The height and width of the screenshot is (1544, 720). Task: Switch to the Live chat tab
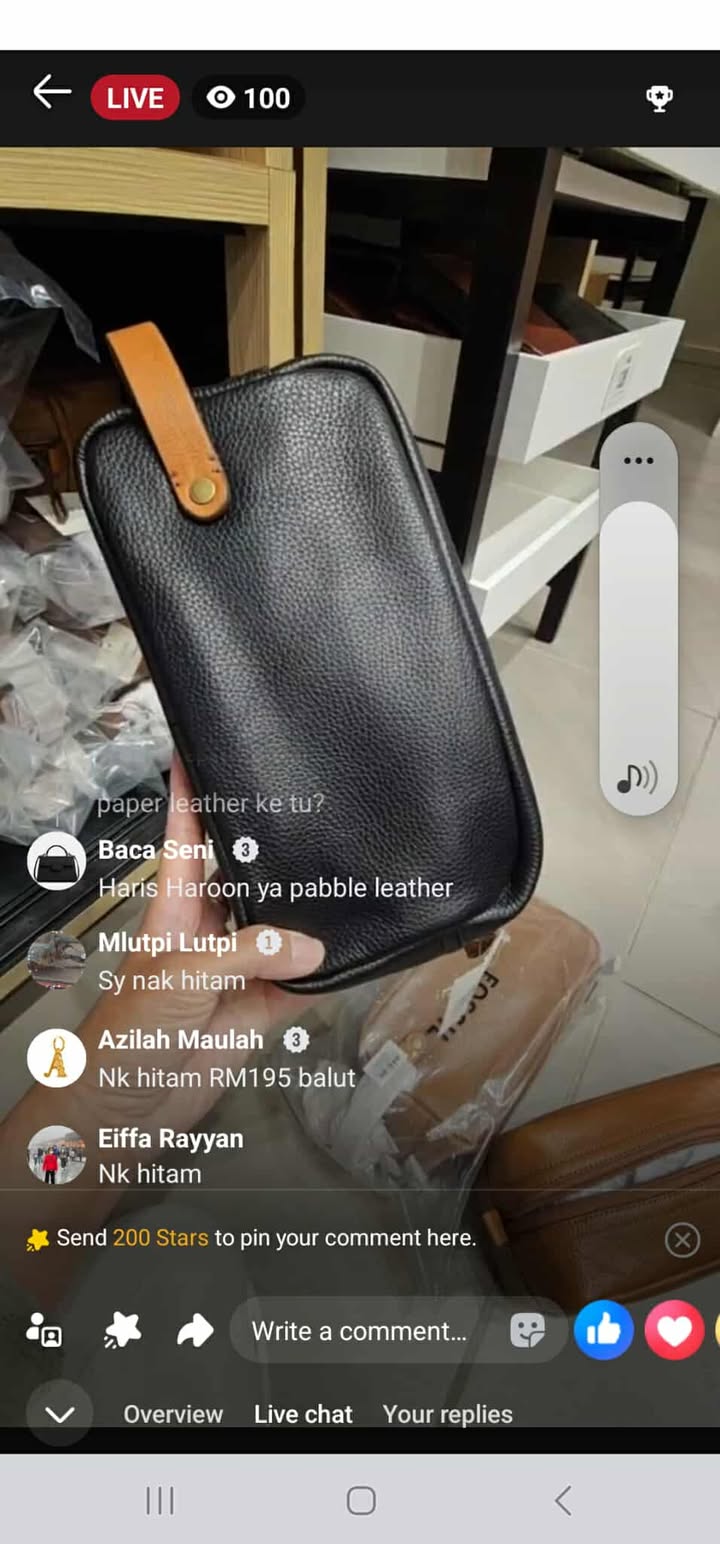coord(303,1414)
